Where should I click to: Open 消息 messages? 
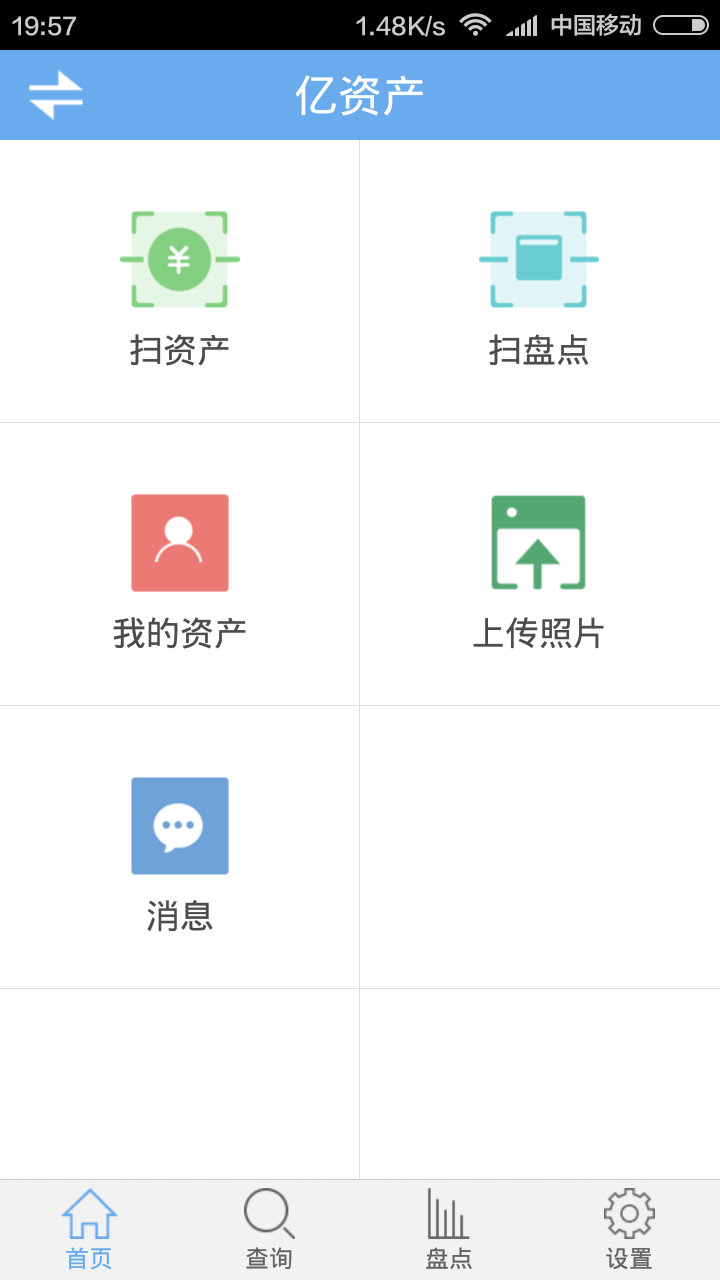tap(180, 850)
